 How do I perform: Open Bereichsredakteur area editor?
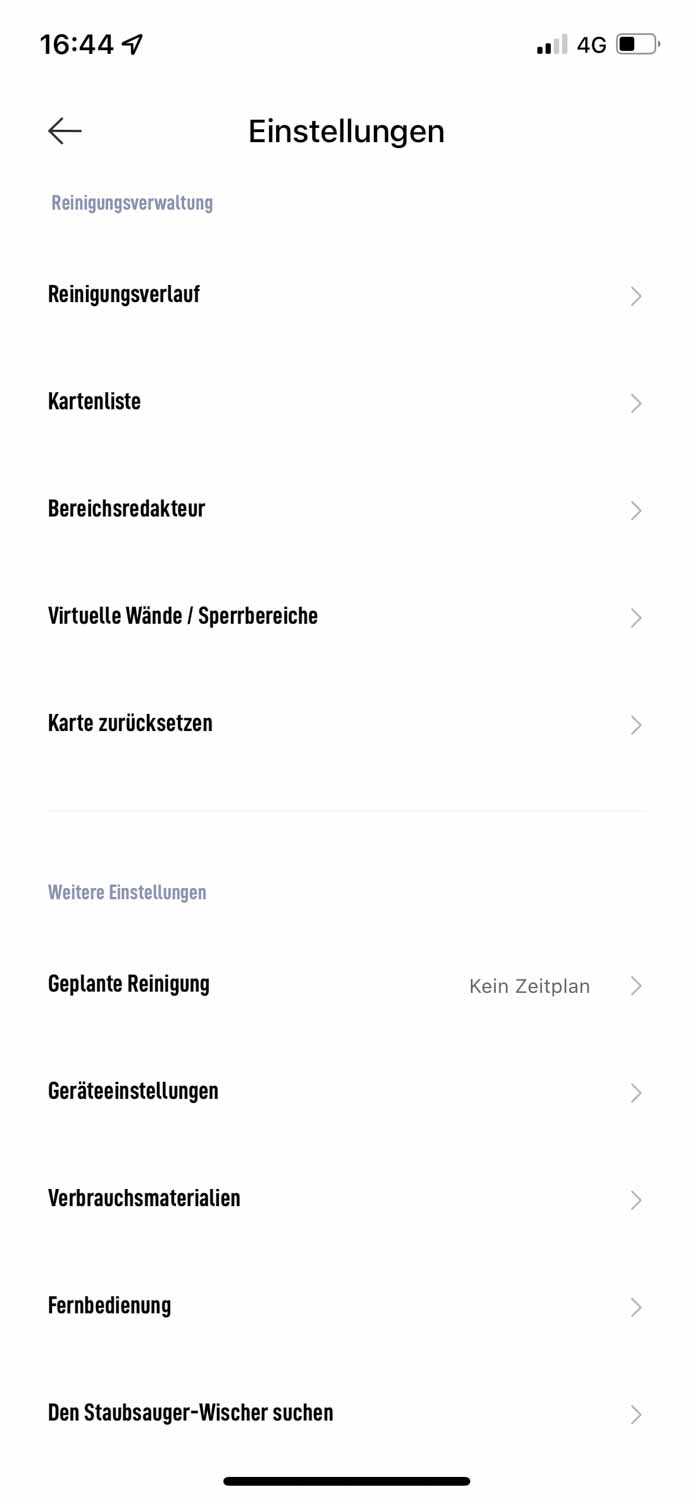pos(345,509)
